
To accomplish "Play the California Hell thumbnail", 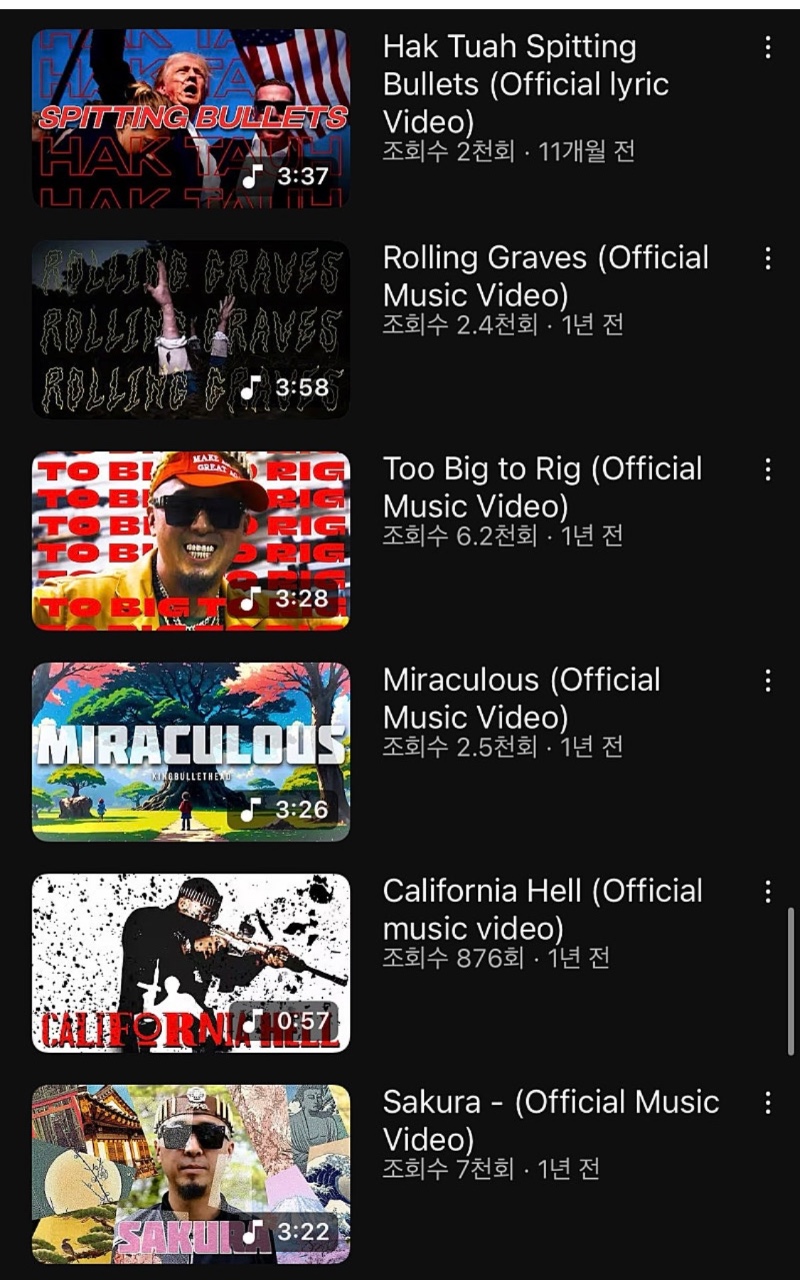I will 190,962.
